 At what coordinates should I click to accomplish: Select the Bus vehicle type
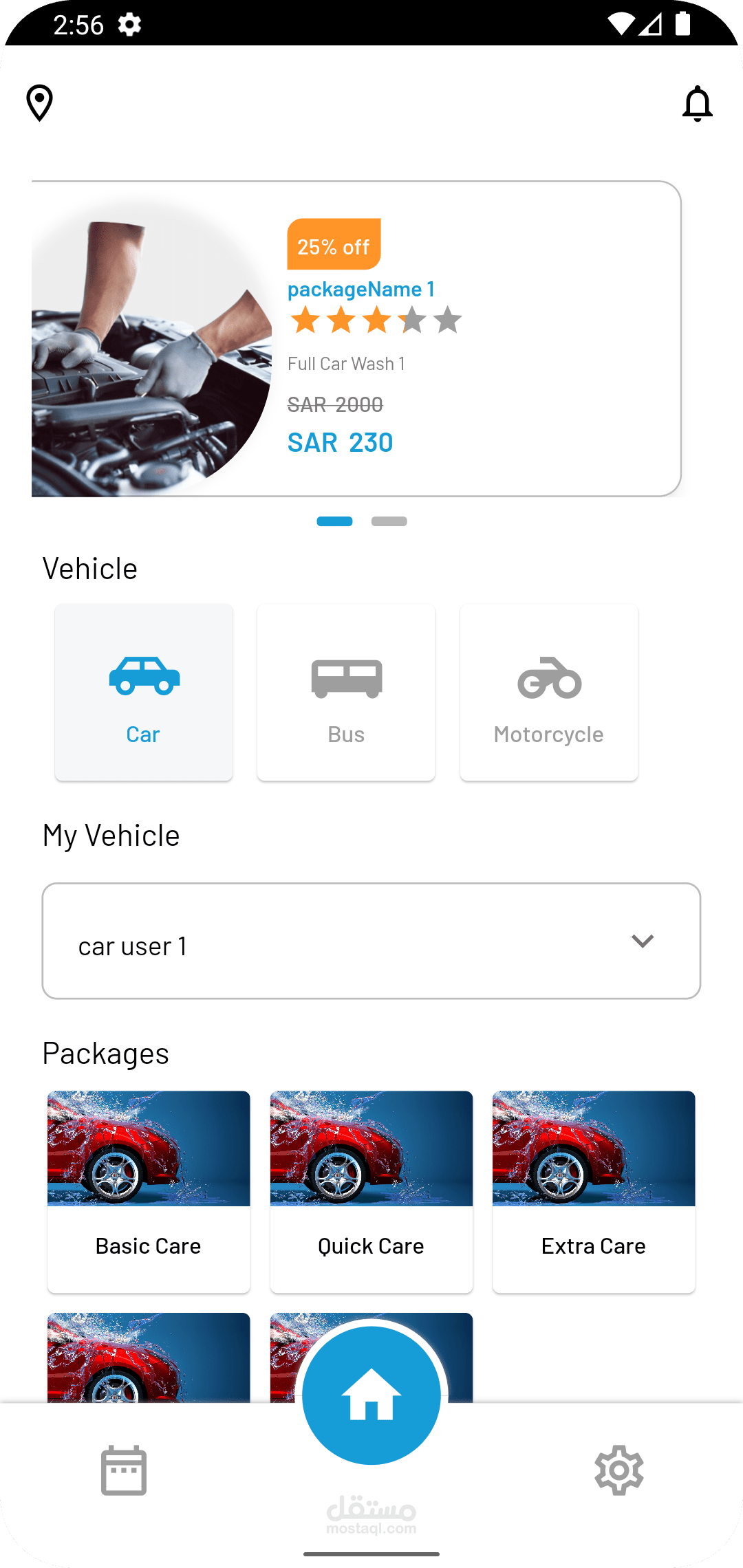pyautogui.click(x=346, y=693)
